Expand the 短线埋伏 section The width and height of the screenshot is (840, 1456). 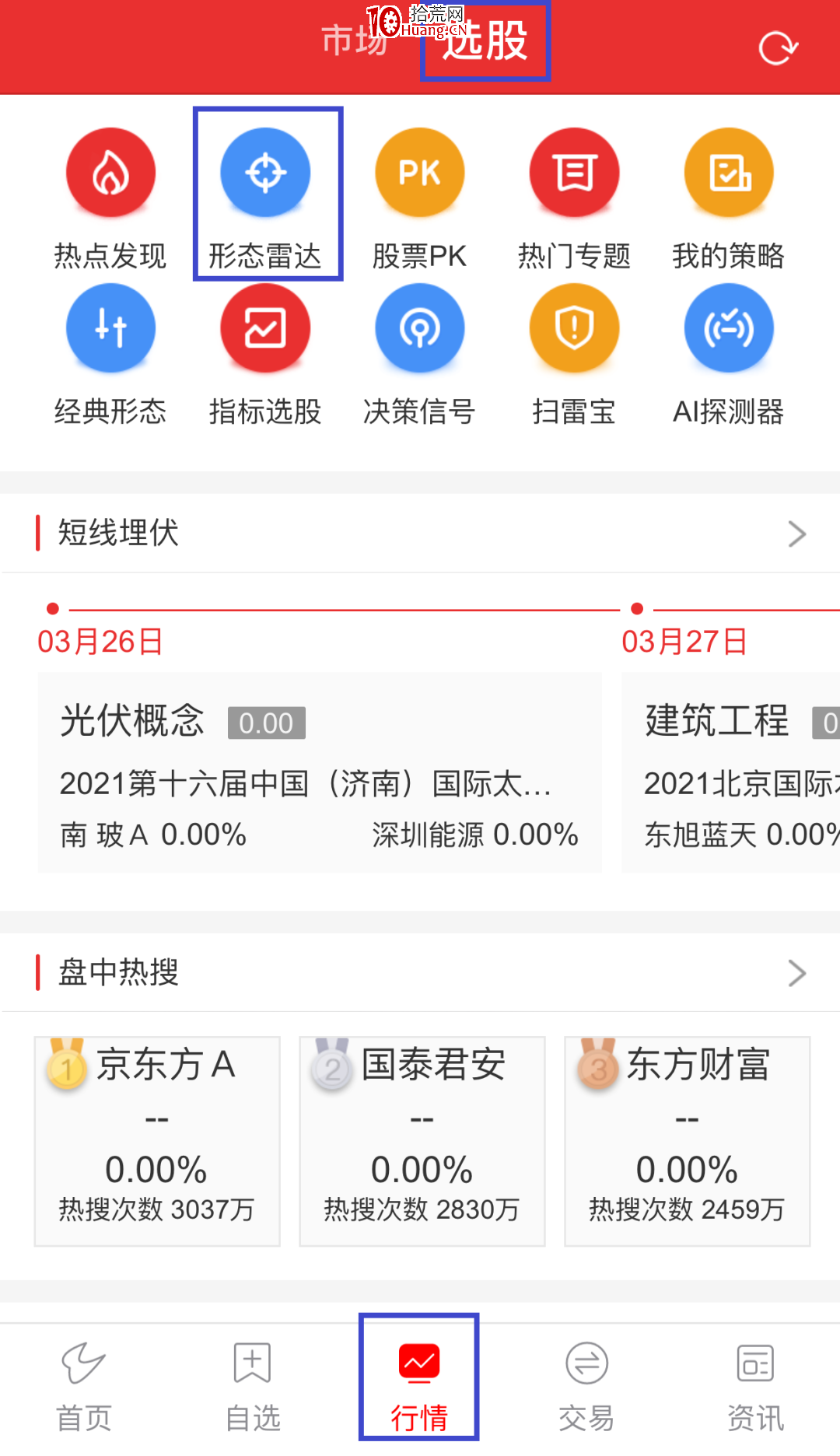coord(420,534)
